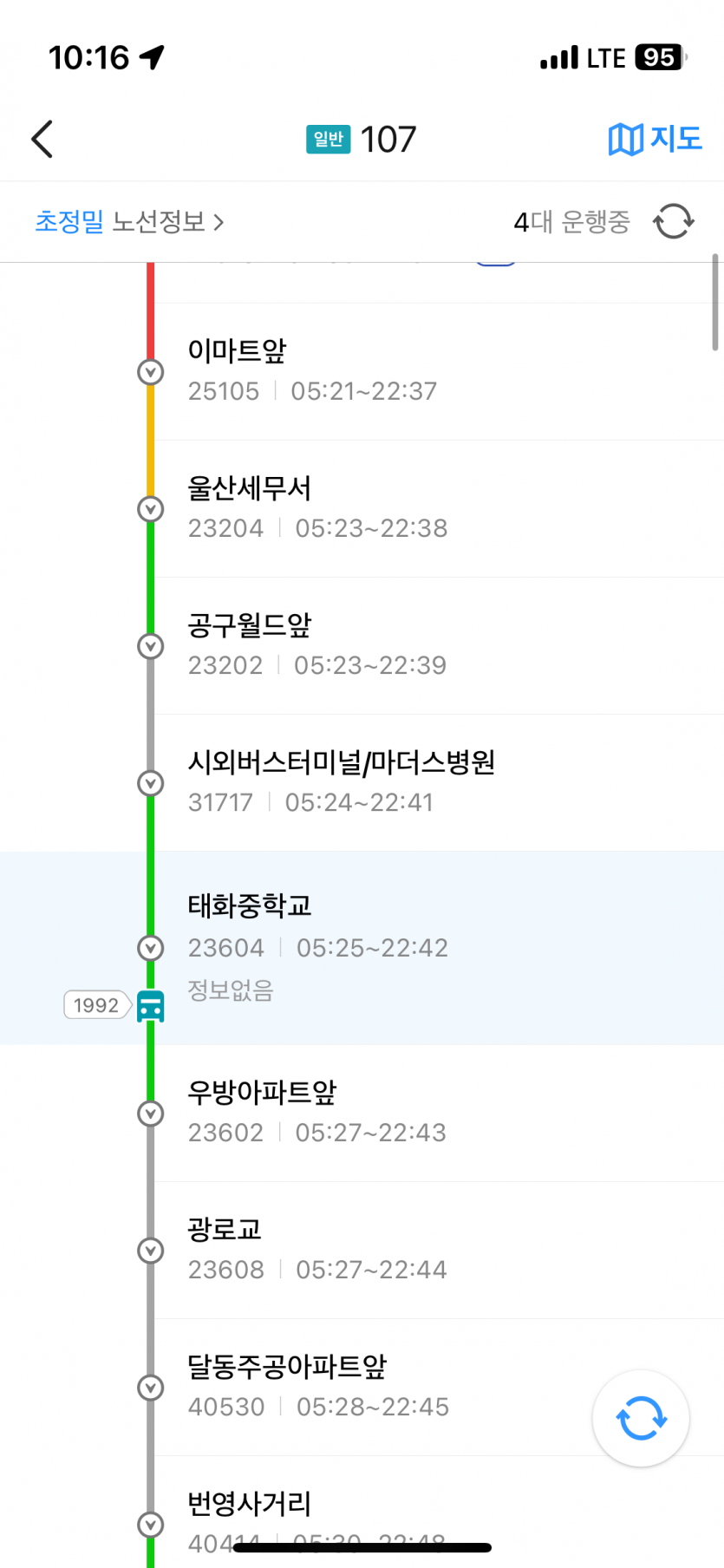Refresh the running bus count
This screenshot has width=724, height=1568.
[x=674, y=221]
